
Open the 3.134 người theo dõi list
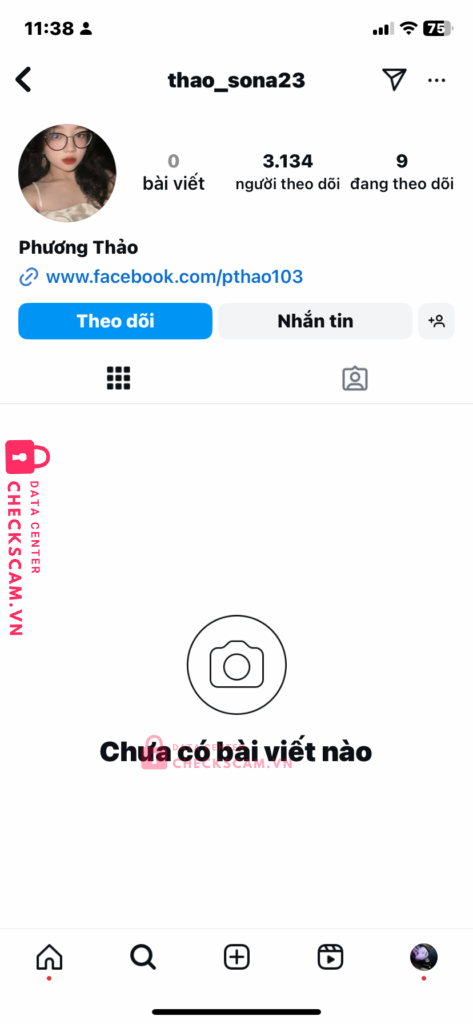(x=287, y=172)
